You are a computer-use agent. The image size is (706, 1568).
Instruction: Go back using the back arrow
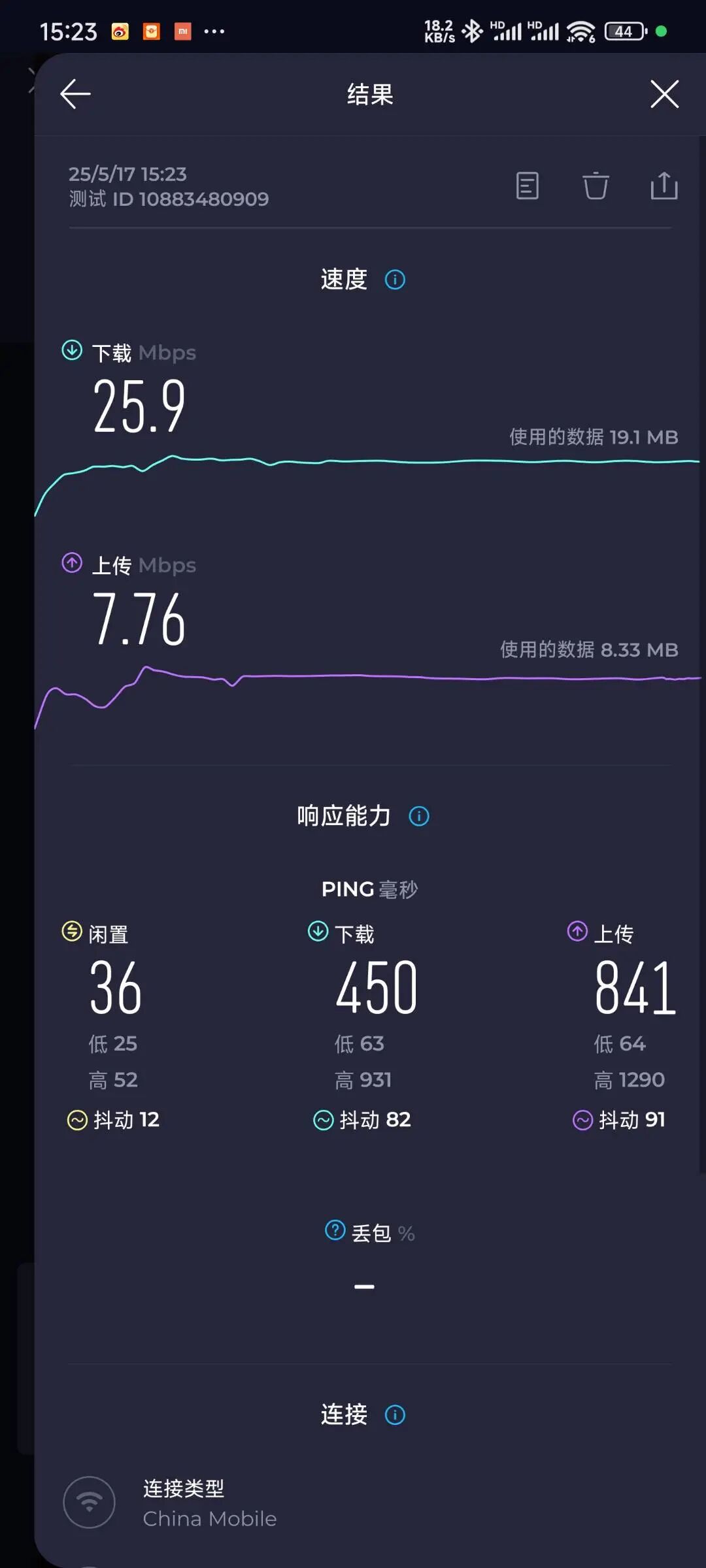tap(75, 93)
